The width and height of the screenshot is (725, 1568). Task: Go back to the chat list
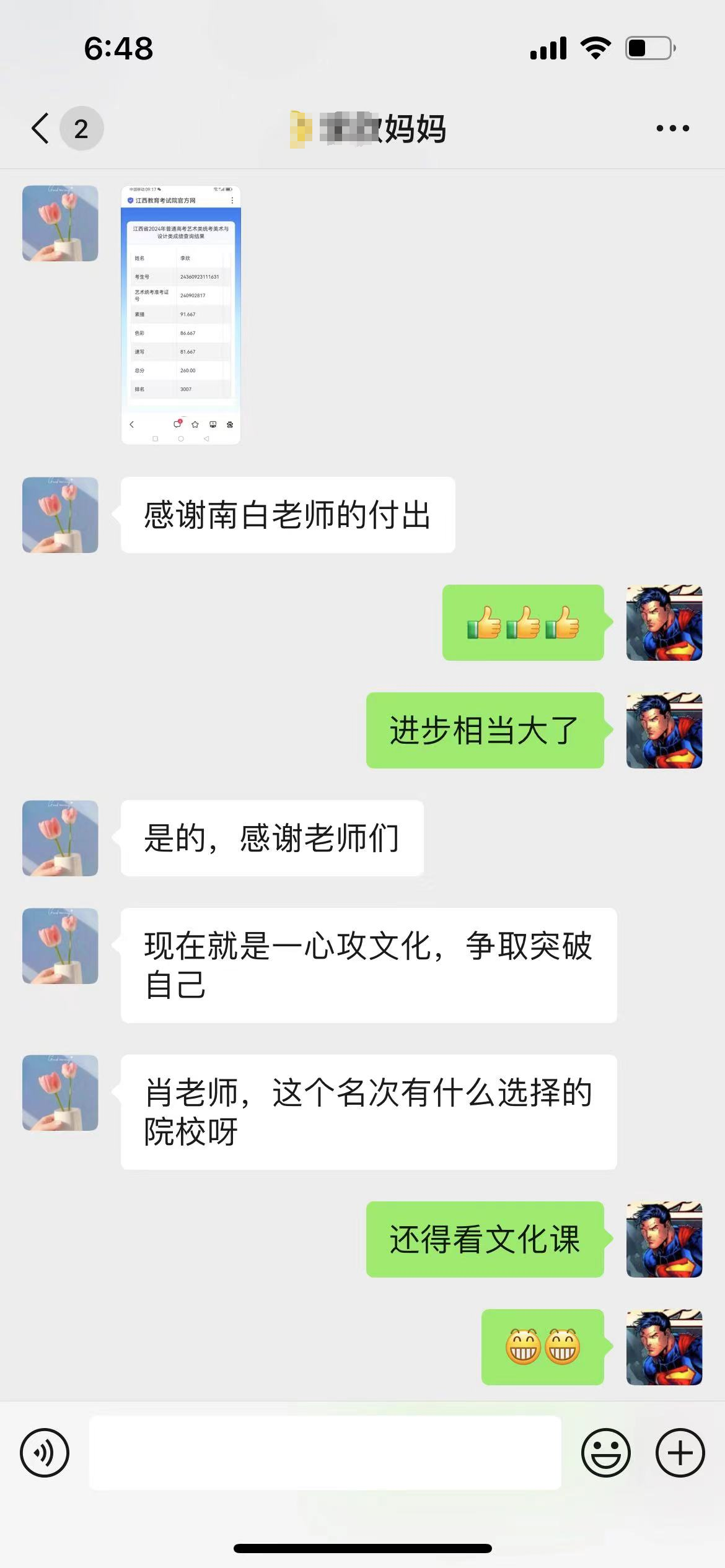click(x=41, y=129)
